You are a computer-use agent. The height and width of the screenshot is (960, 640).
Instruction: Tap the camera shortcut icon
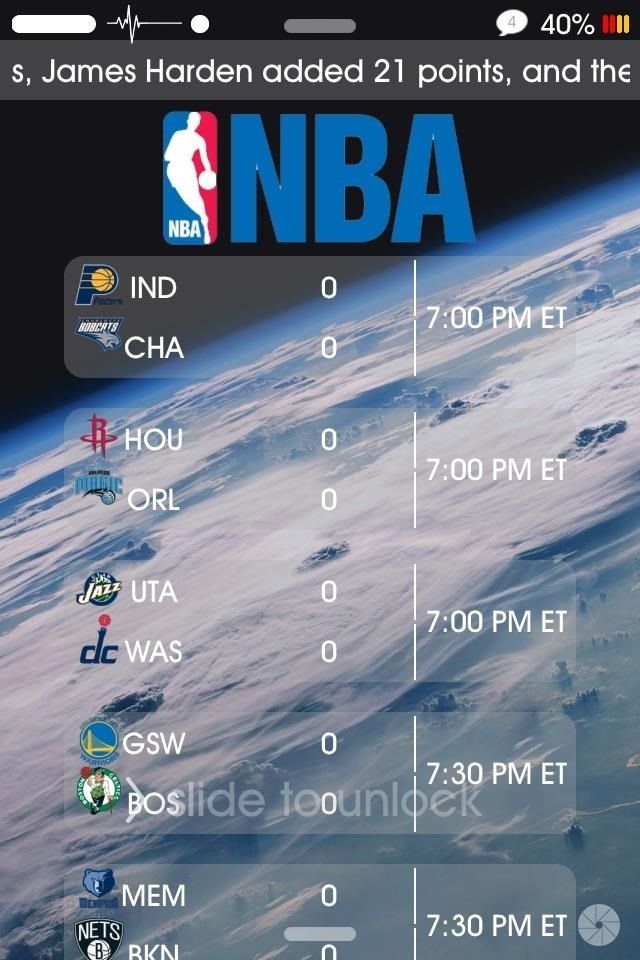[x=599, y=925]
